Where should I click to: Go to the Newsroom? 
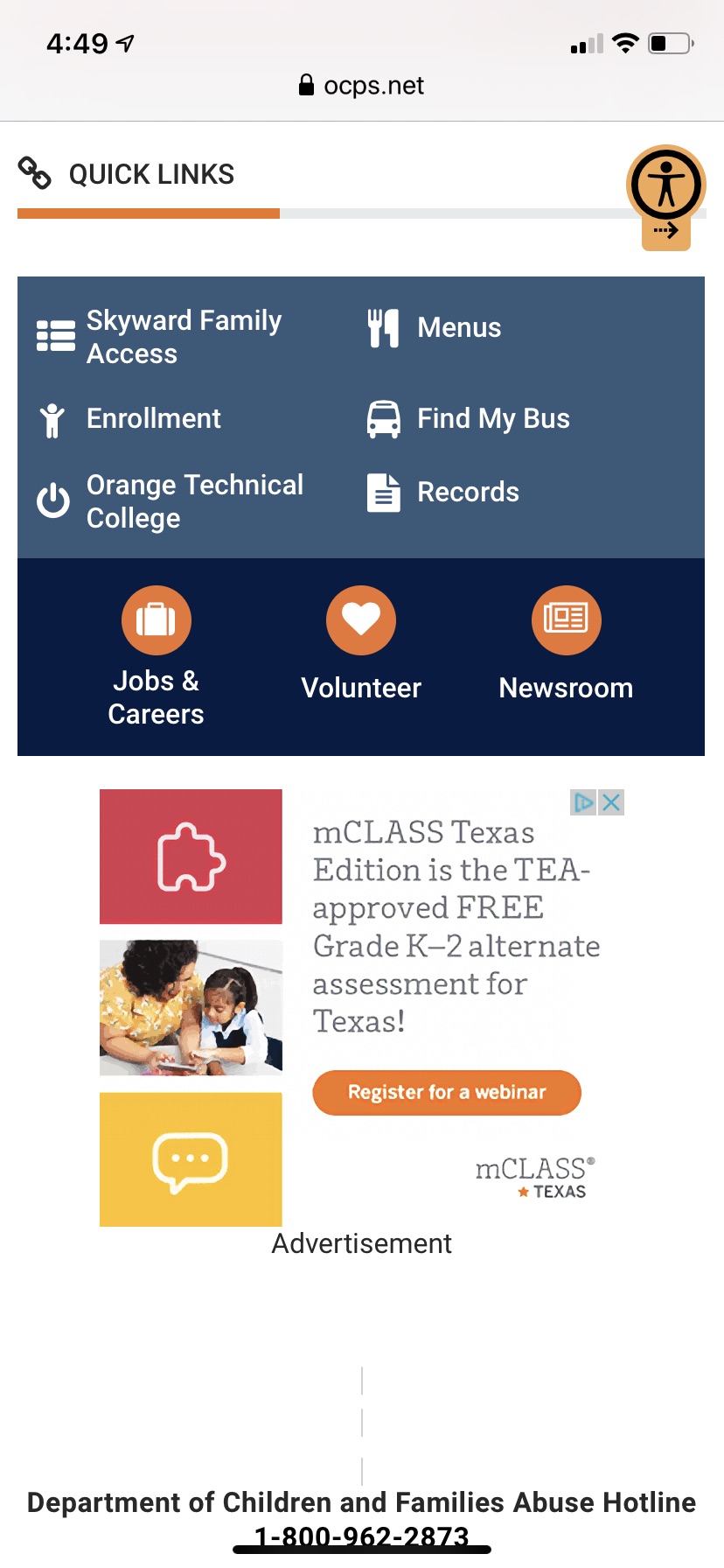[566, 644]
